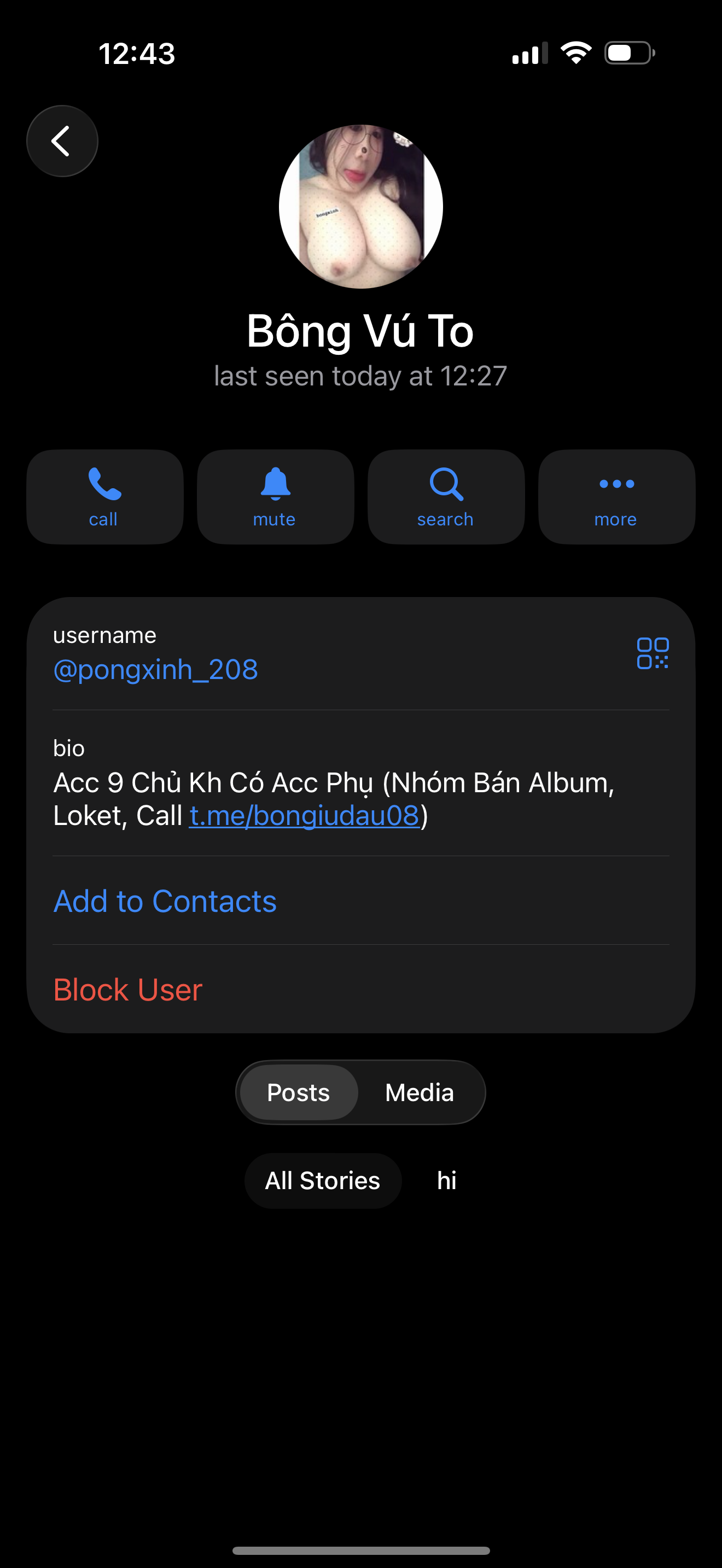722x1568 pixels.
Task: Start a call with this user
Action: coord(104,496)
